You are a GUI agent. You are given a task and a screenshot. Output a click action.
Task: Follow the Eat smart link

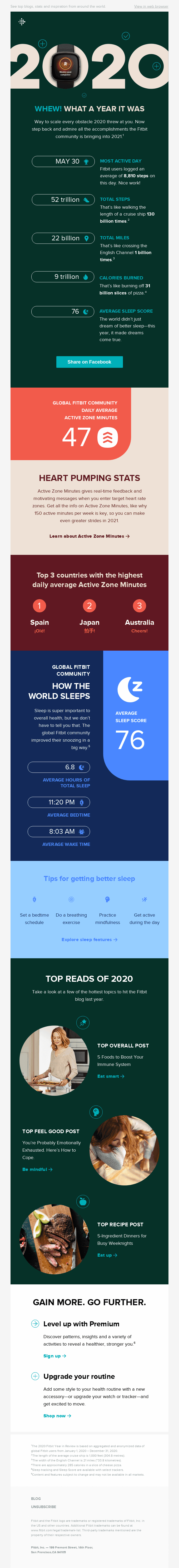111,1076
